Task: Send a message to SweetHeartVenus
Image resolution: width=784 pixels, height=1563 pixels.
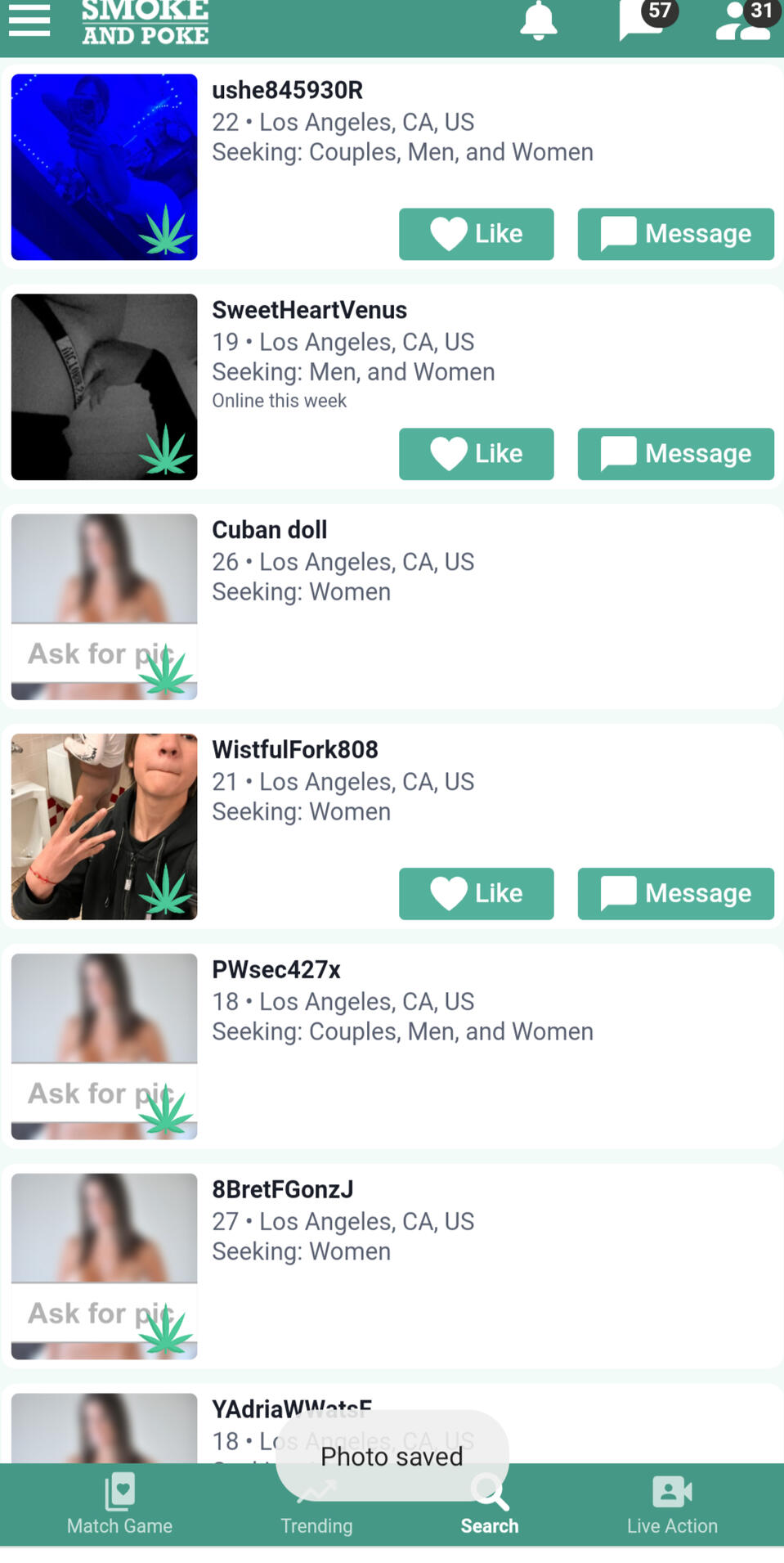Action: click(675, 454)
